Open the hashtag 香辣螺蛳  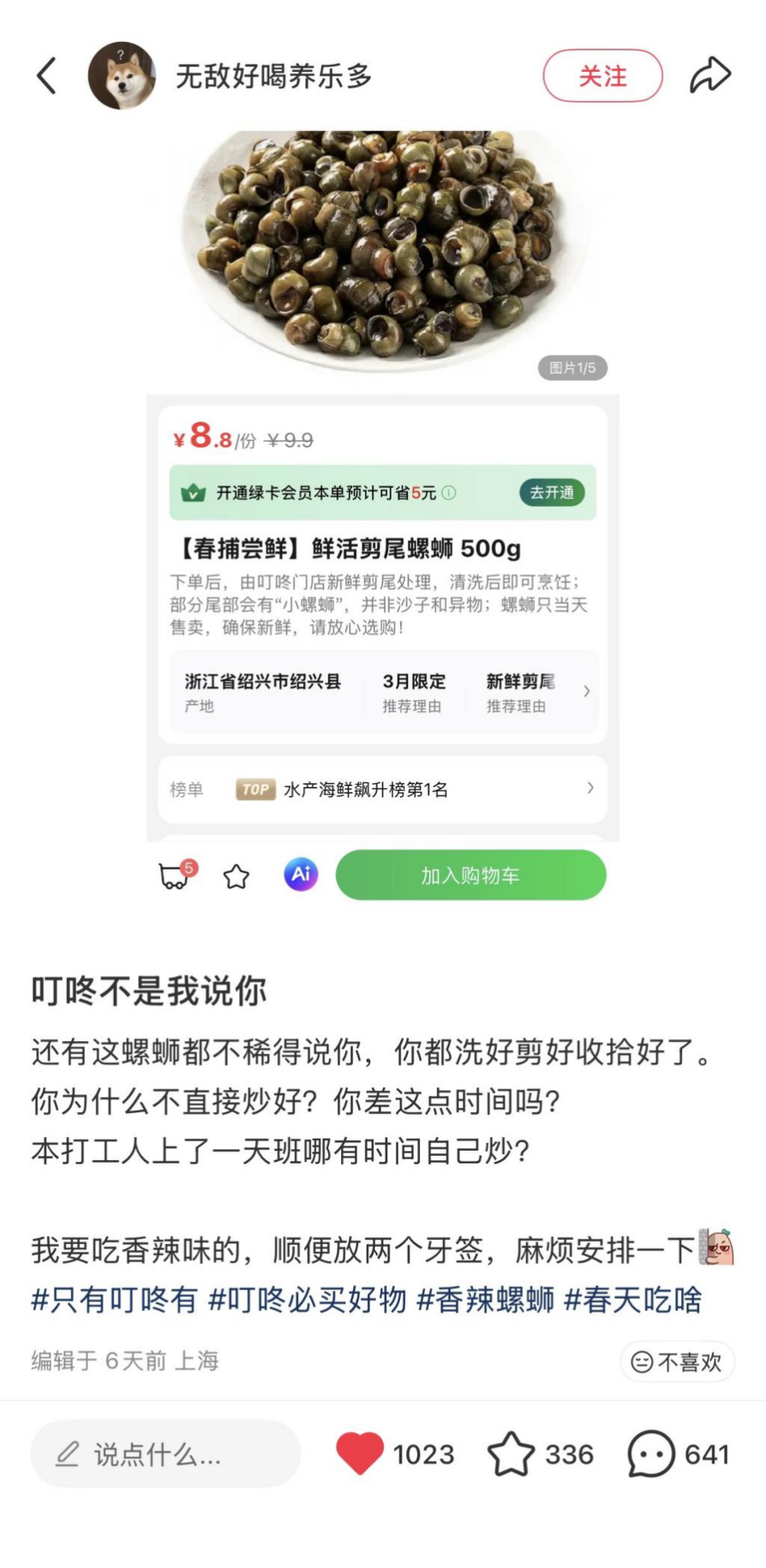[488, 1300]
